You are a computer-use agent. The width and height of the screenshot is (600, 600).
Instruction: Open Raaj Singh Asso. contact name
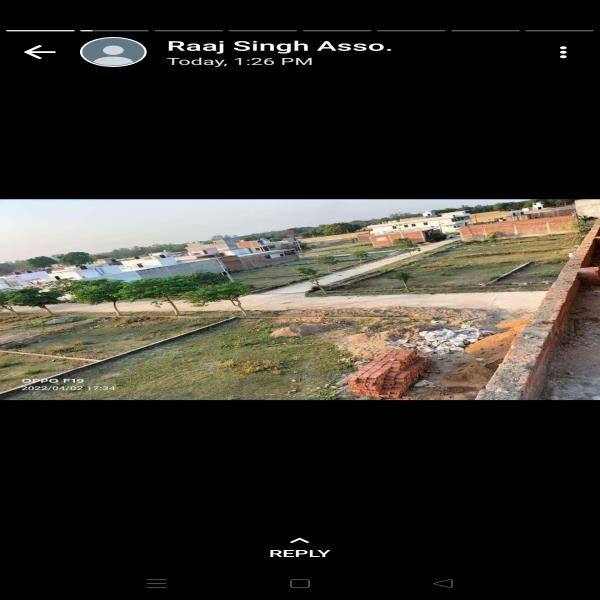pos(279,46)
